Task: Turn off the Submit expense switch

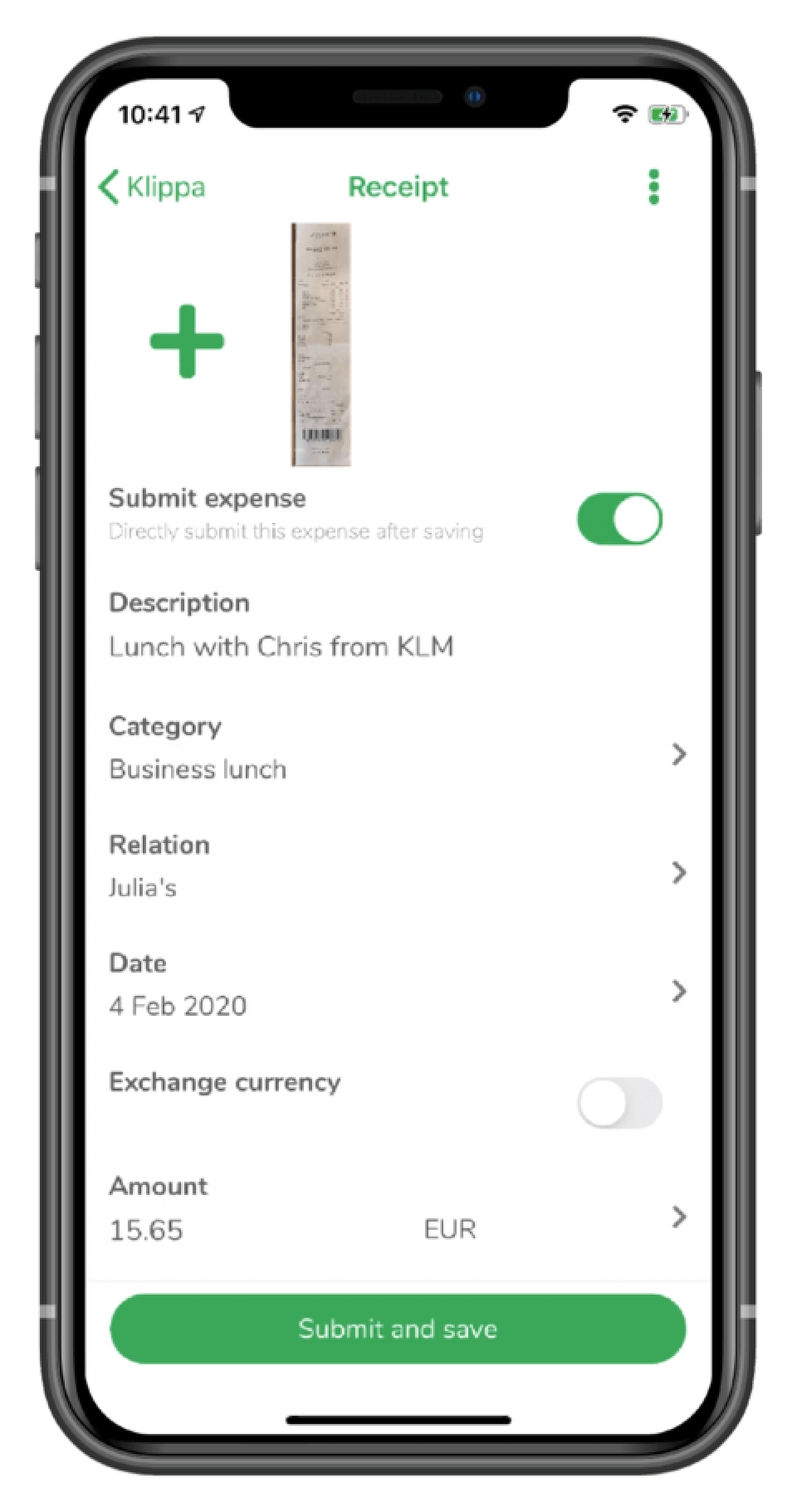Action: [x=619, y=519]
